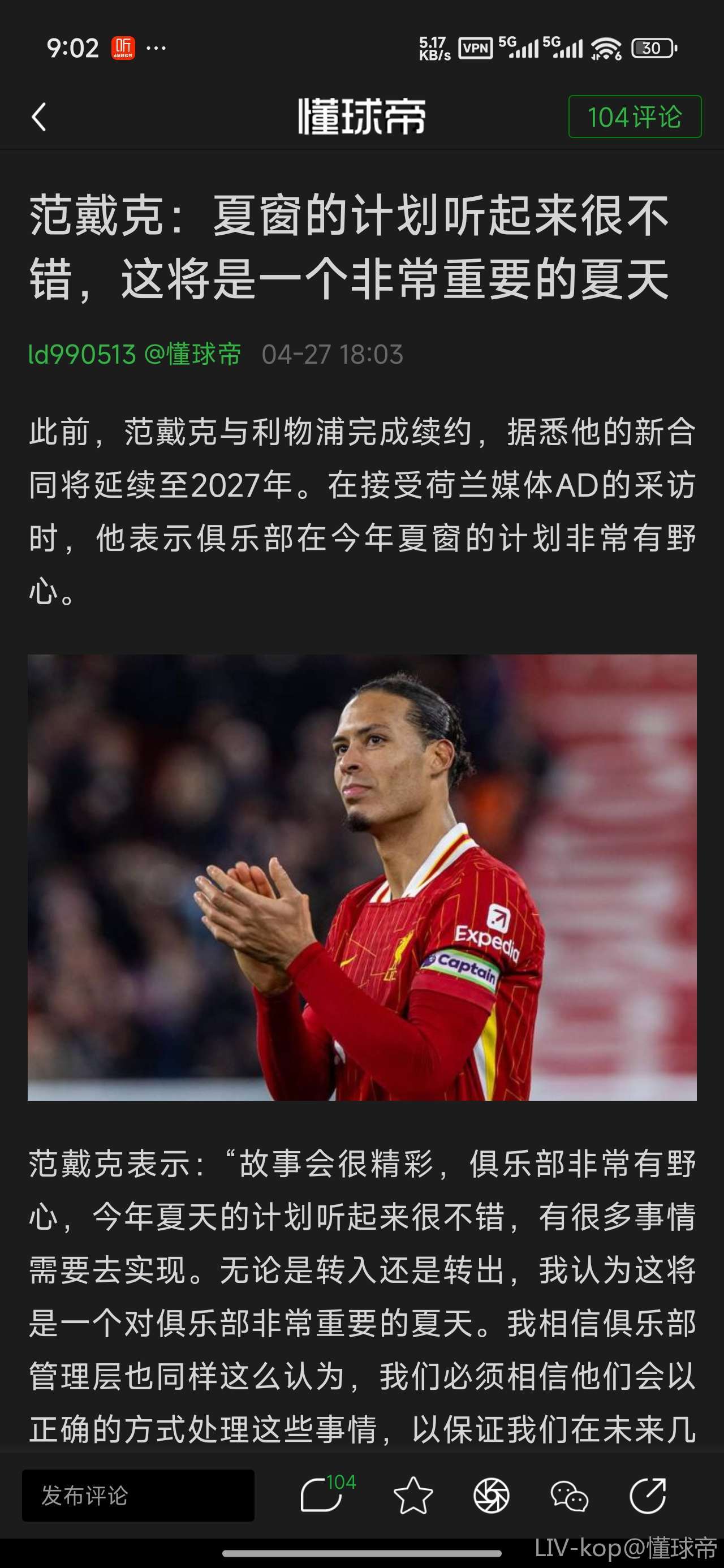Share to WeChat Moments
The image size is (724, 1568).
tap(491, 1495)
